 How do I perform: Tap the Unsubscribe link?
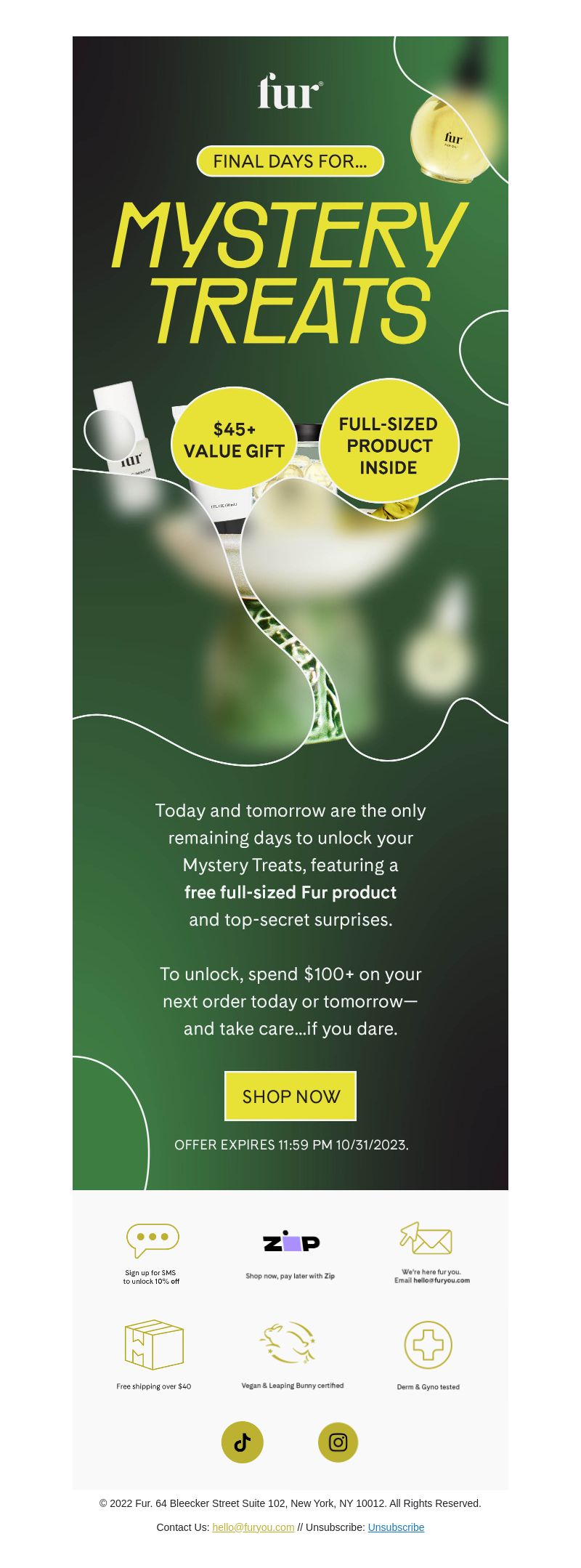coord(396,1527)
